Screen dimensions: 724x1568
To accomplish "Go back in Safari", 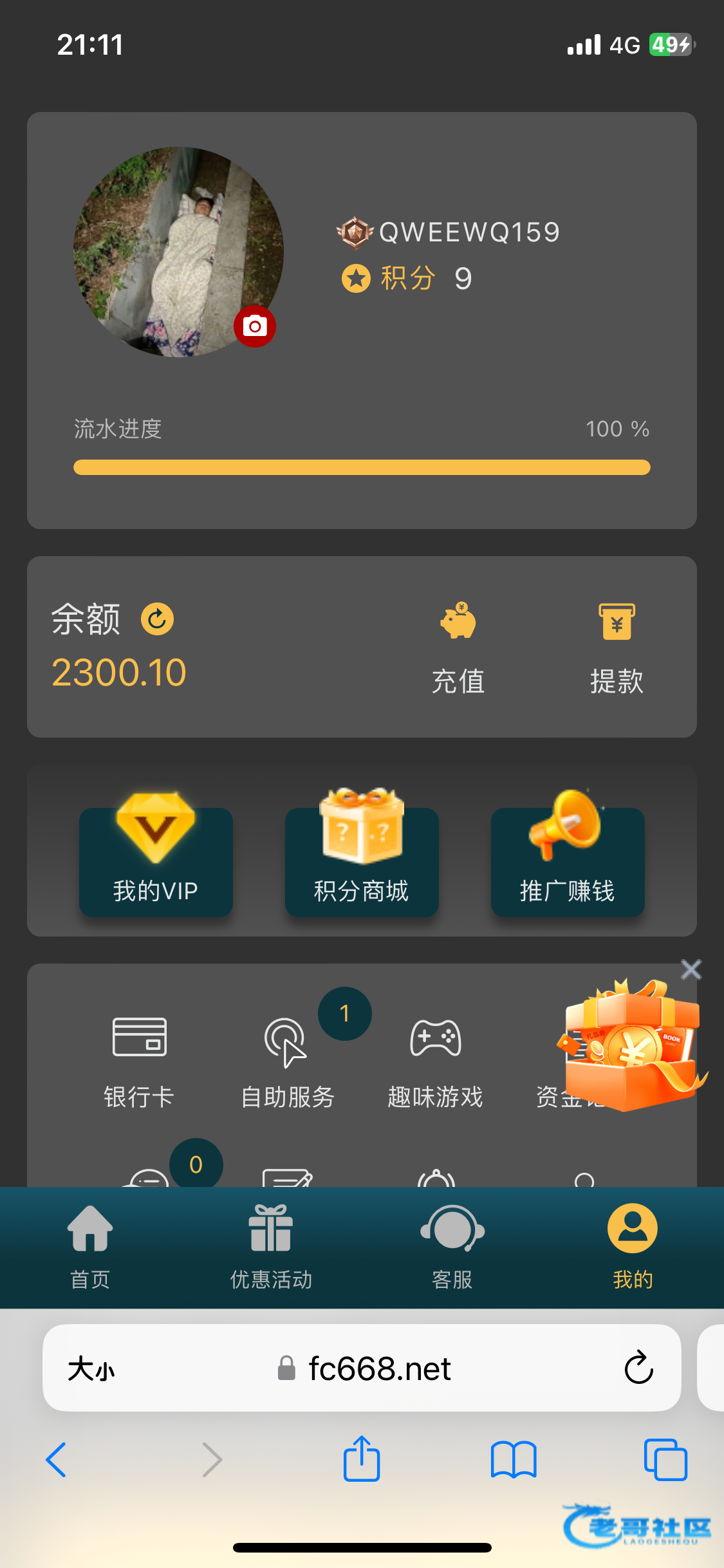I will pyautogui.click(x=57, y=1459).
